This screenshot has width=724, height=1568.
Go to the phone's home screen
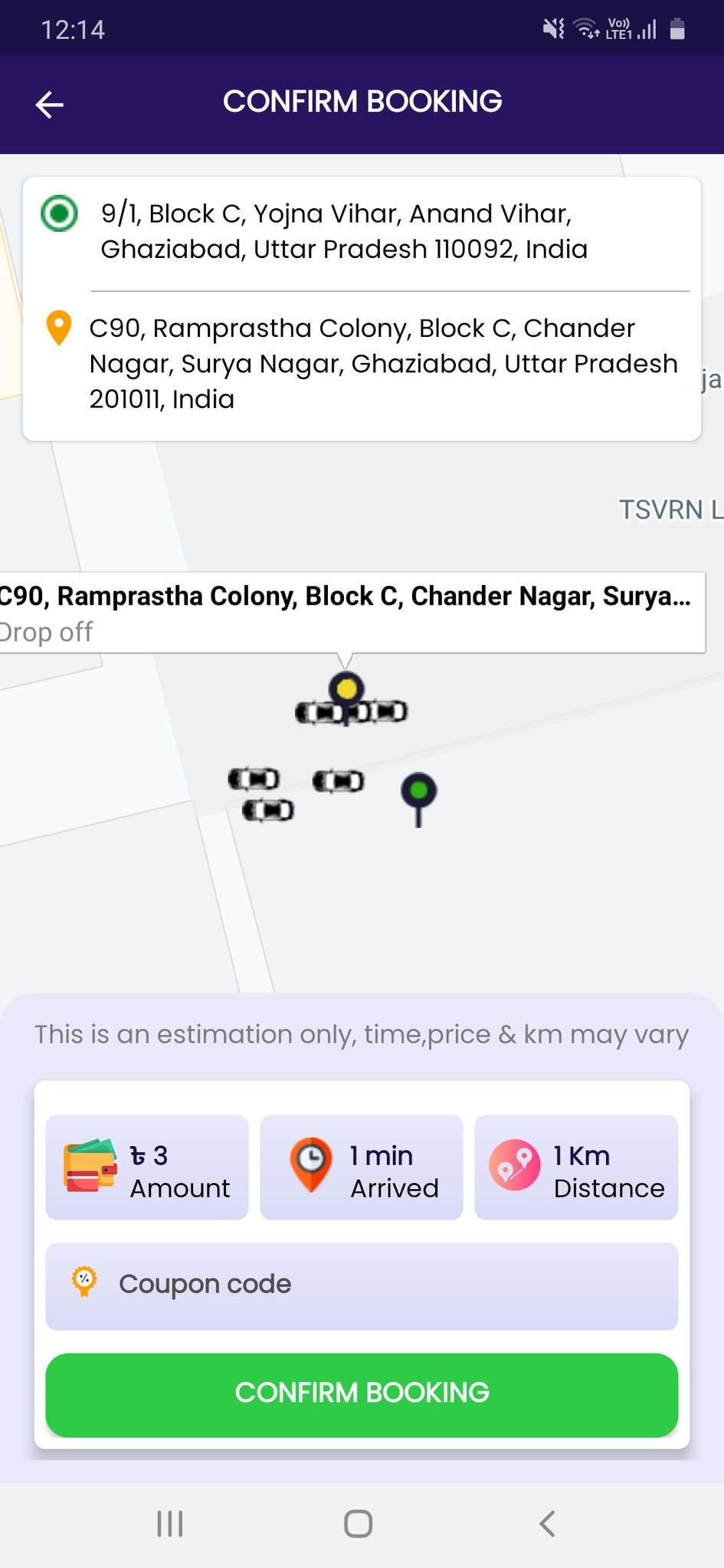[x=359, y=1524]
